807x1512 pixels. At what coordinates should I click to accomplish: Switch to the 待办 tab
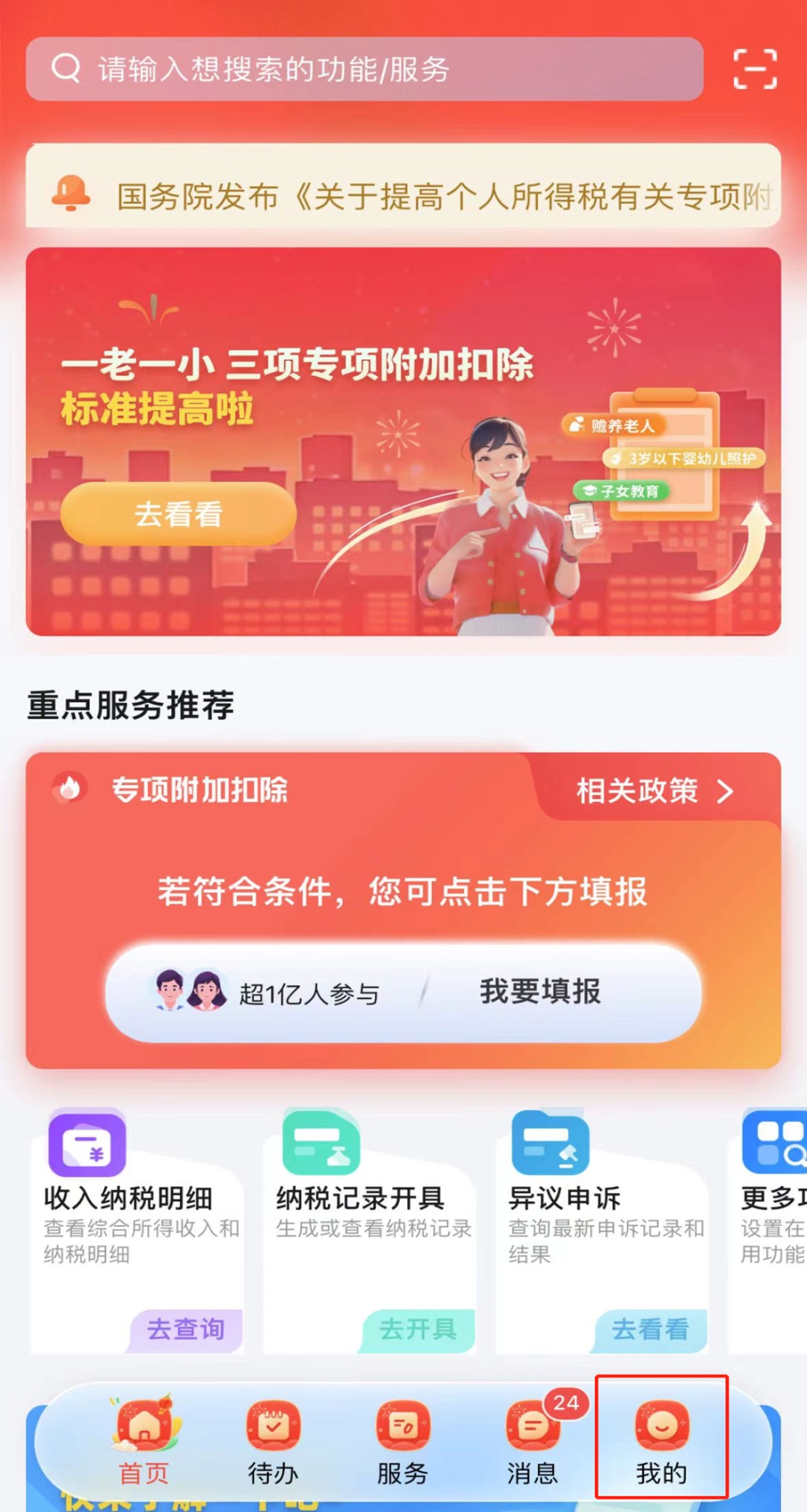[273, 1442]
